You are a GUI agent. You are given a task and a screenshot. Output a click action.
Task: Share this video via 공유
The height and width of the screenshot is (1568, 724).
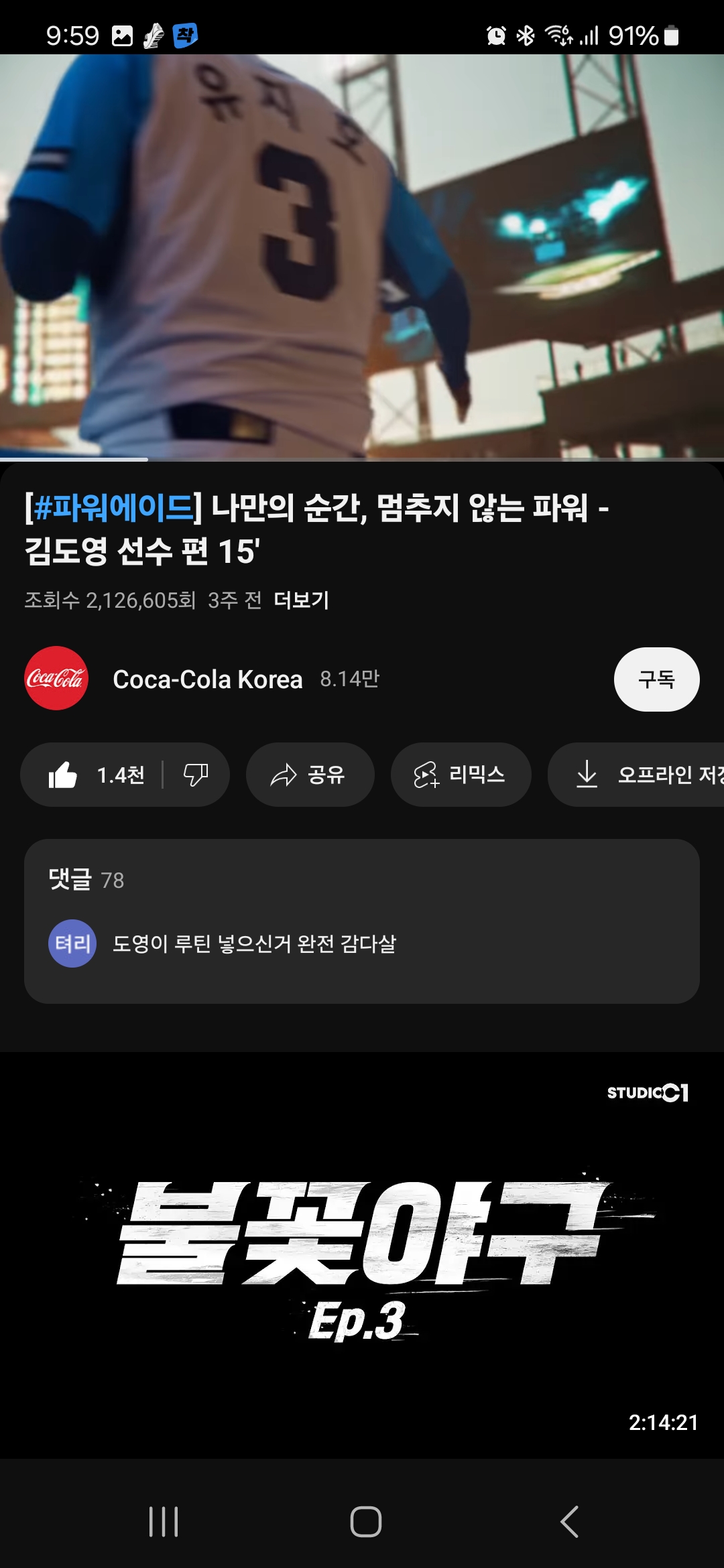[x=309, y=775]
